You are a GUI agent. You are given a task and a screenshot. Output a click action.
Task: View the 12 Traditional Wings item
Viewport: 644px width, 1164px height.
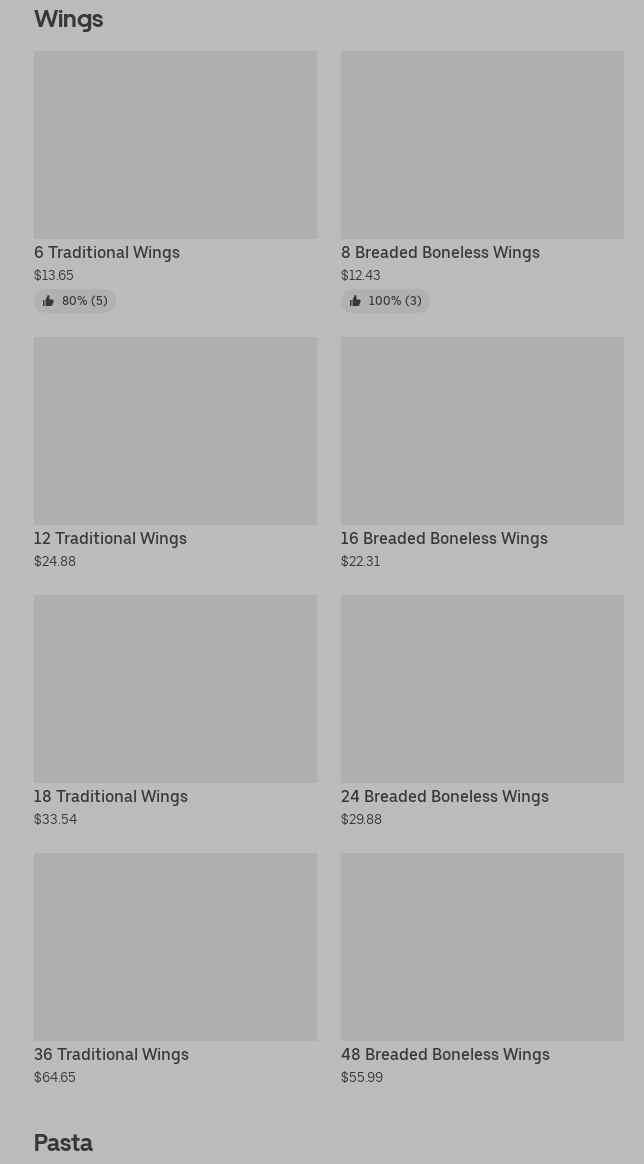175,454
